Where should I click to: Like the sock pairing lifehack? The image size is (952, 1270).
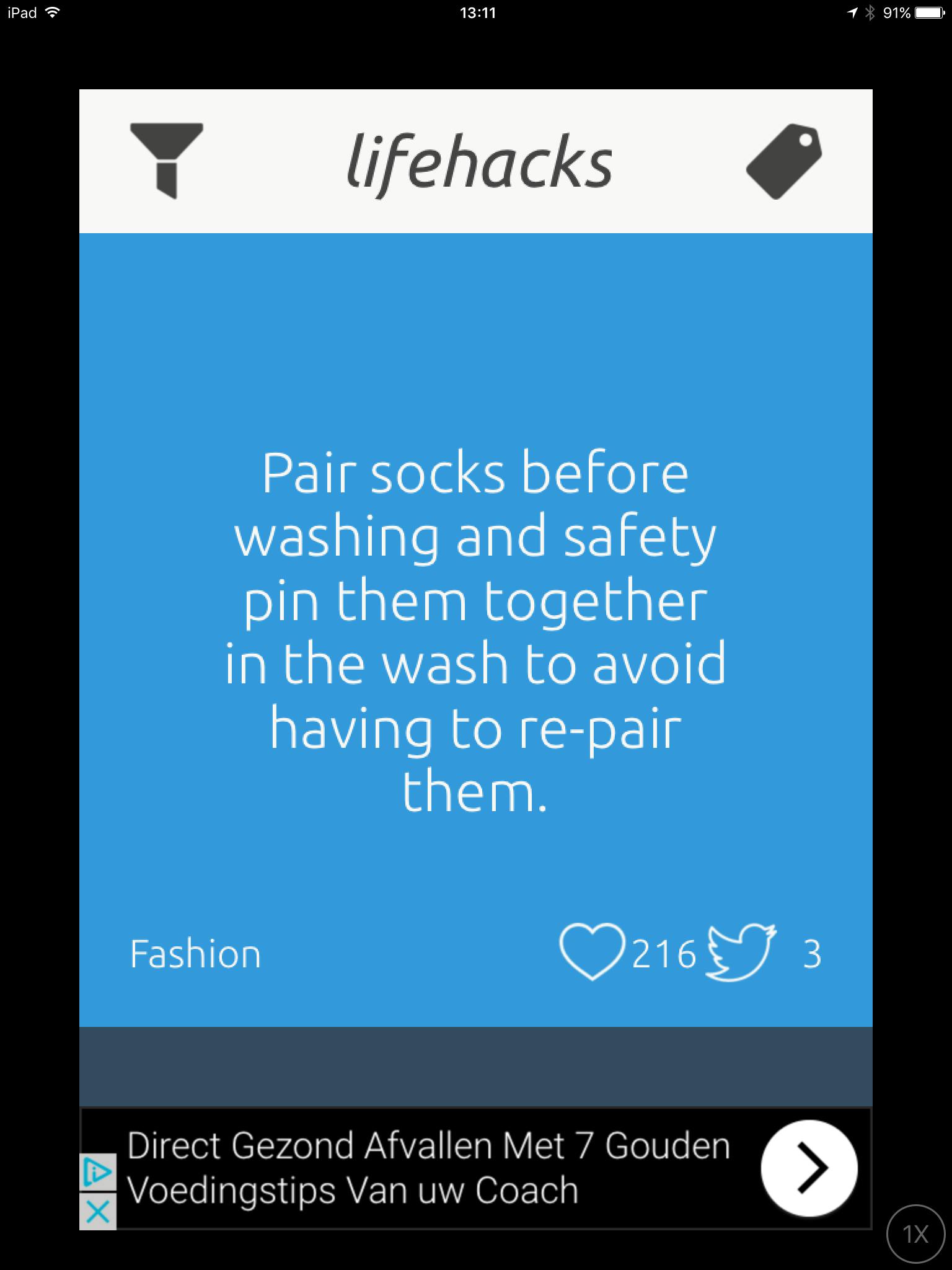592,952
